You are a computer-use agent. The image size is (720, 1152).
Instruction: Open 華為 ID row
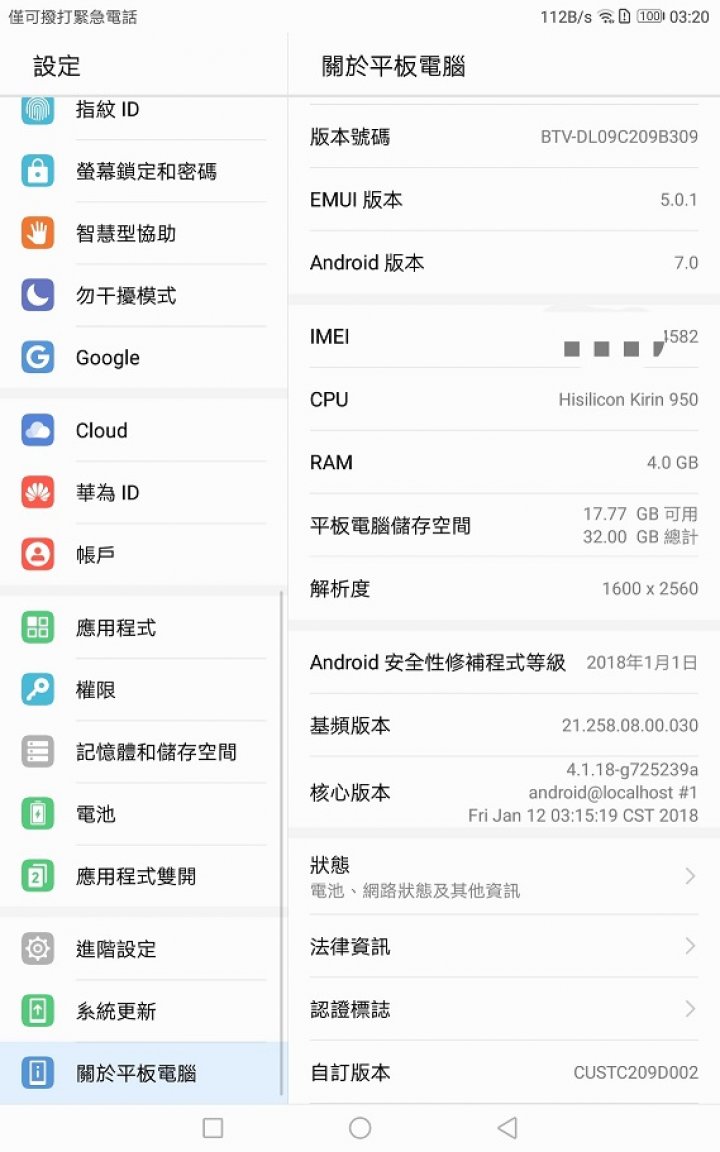click(143, 492)
